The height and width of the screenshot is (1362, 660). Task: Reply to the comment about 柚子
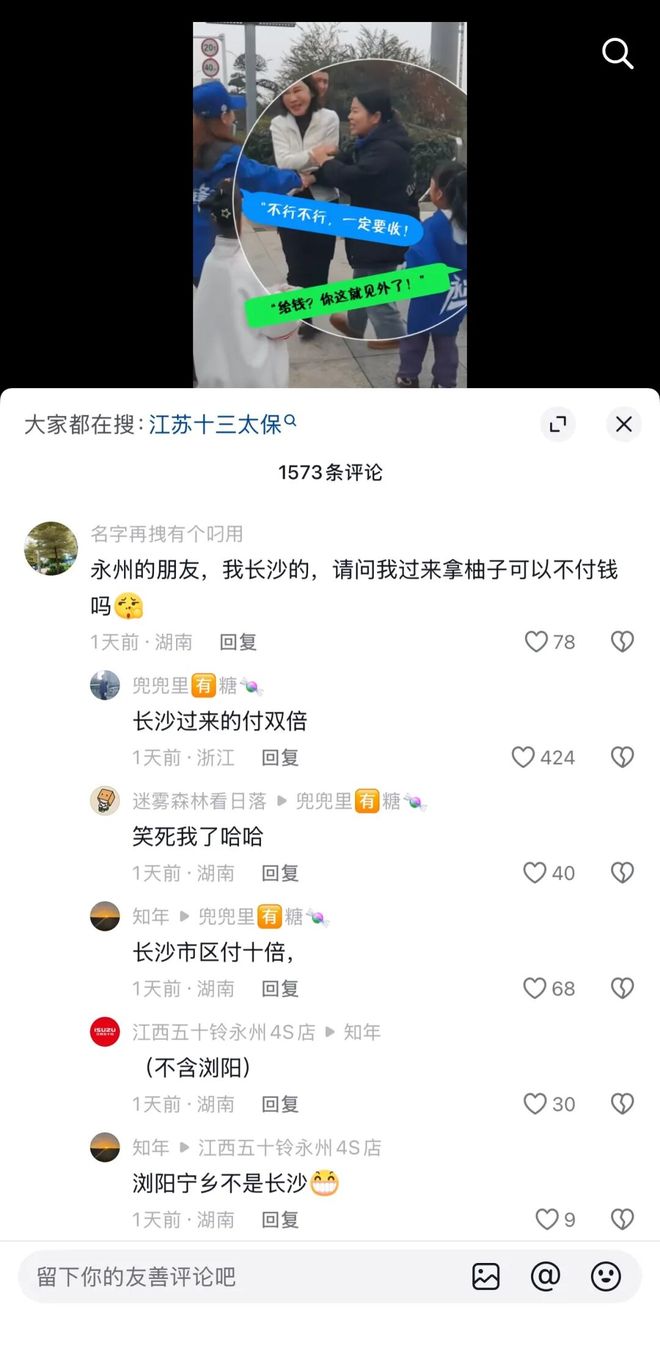(x=238, y=642)
